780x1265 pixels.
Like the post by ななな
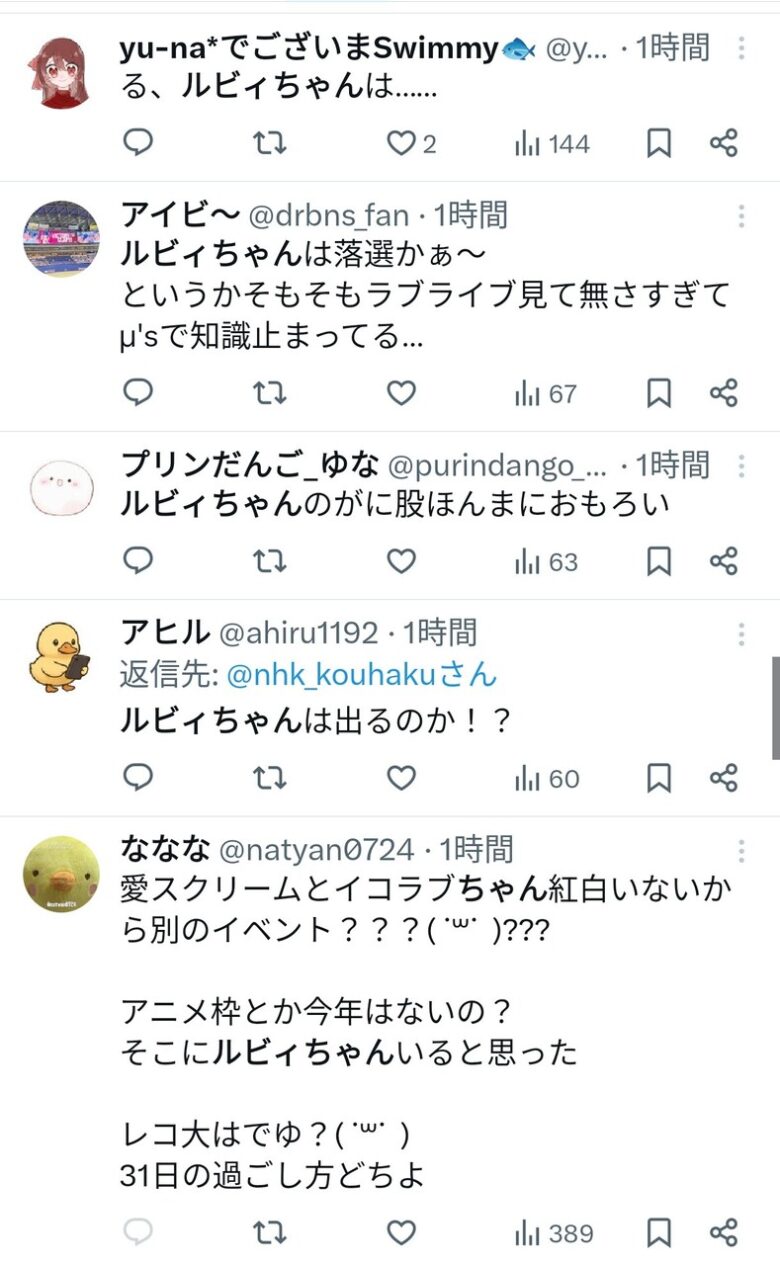(401, 1233)
